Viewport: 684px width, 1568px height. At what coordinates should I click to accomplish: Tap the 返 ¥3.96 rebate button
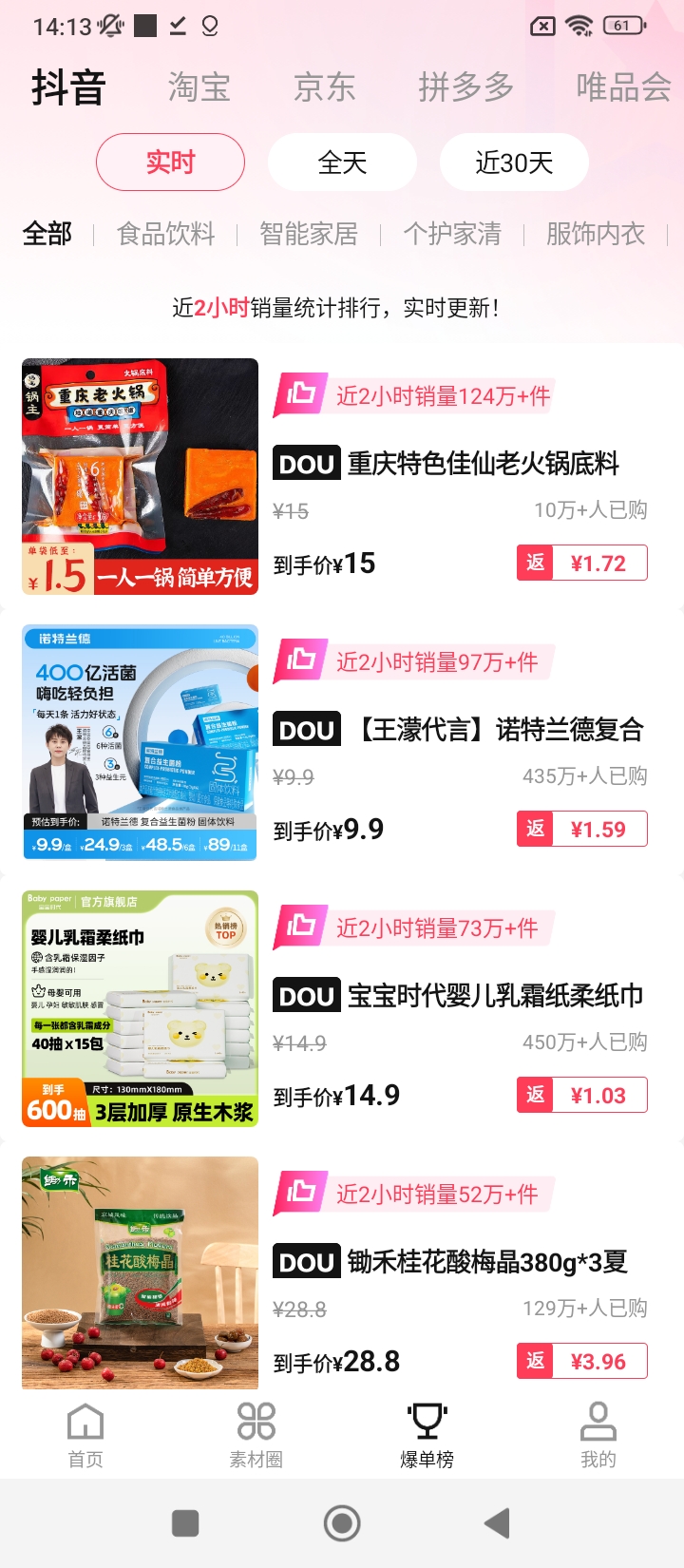pyautogui.click(x=582, y=1361)
